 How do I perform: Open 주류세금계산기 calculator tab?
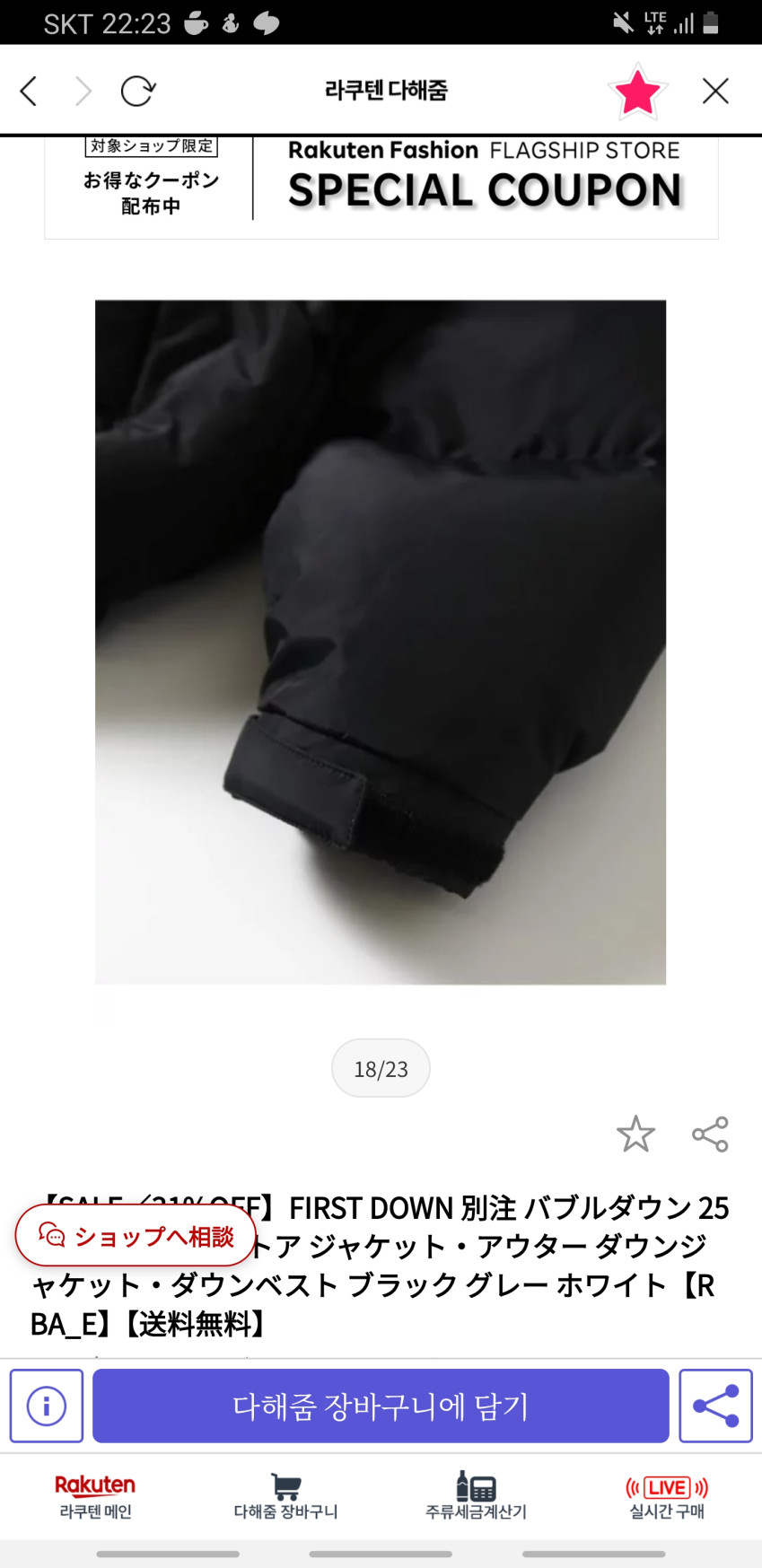pyautogui.click(x=476, y=1496)
